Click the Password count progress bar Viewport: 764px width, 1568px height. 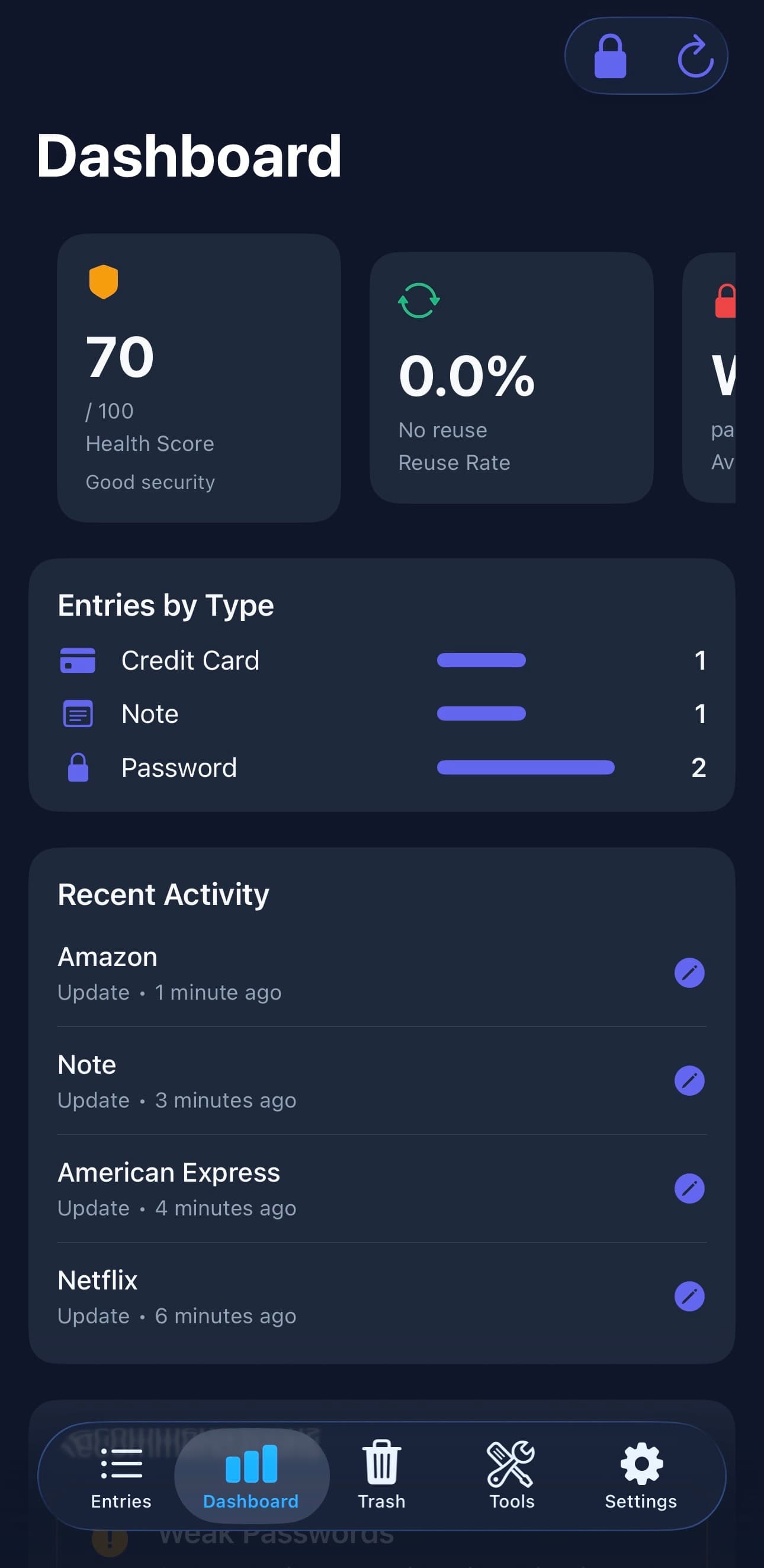pyautogui.click(x=525, y=767)
